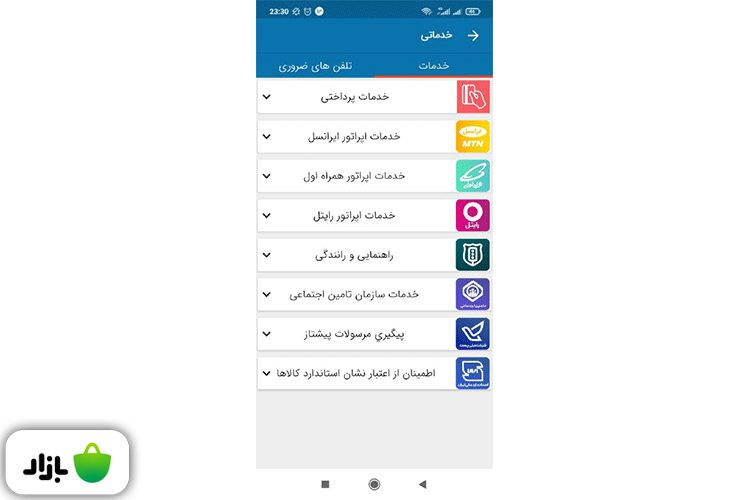Screen dimensions: 750x500
Task: Switch to the تلفن های ضروری tab
Action: tap(316, 66)
